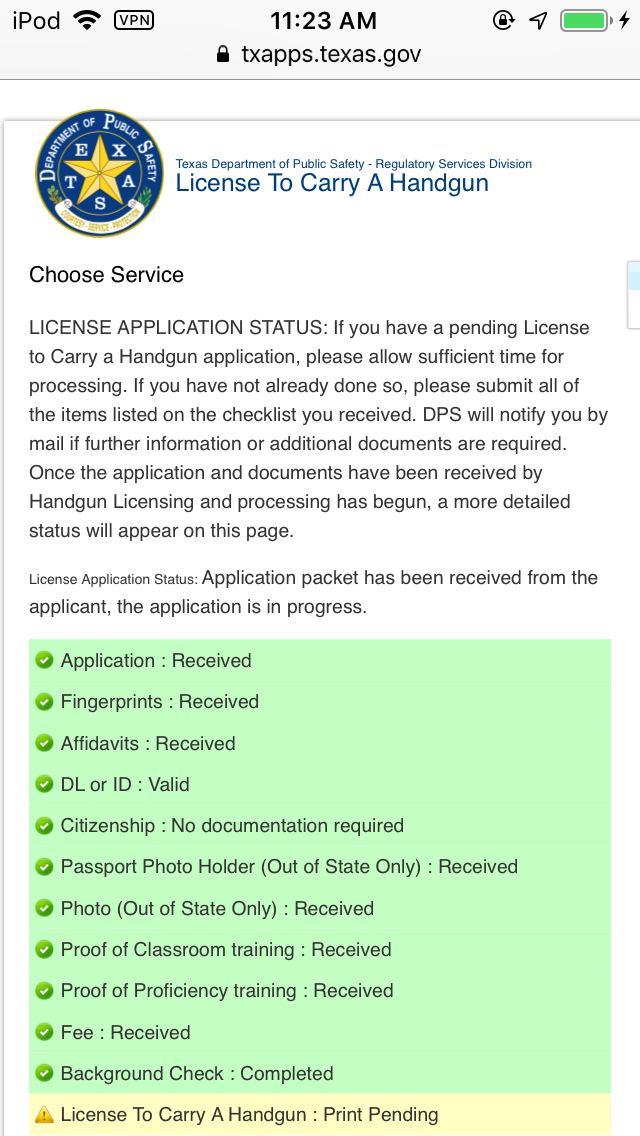
Task: Tap the txapps.texas.gov address bar
Action: point(320,54)
